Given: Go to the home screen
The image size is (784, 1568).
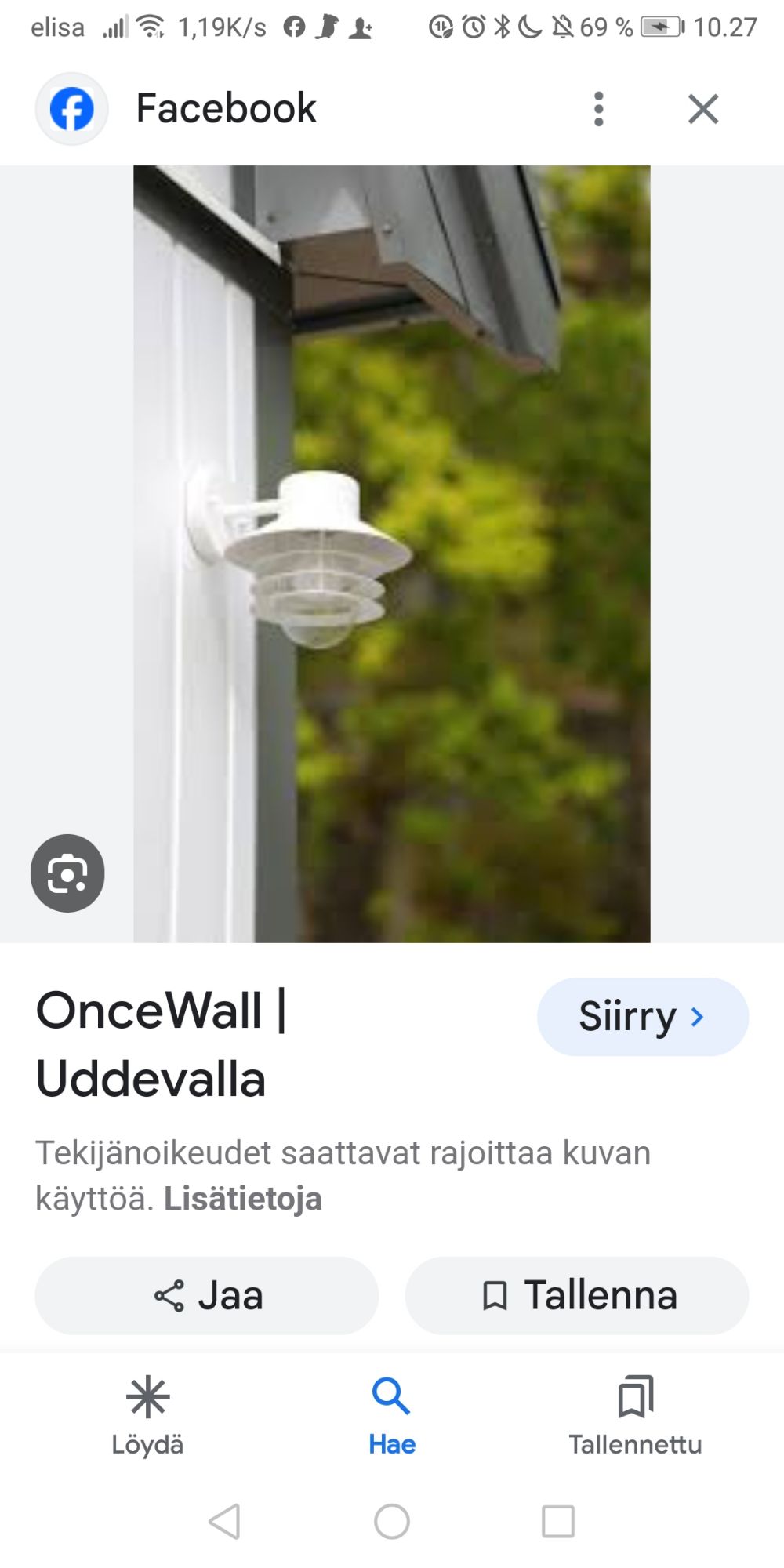Looking at the screenshot, I should point(392,1522).
